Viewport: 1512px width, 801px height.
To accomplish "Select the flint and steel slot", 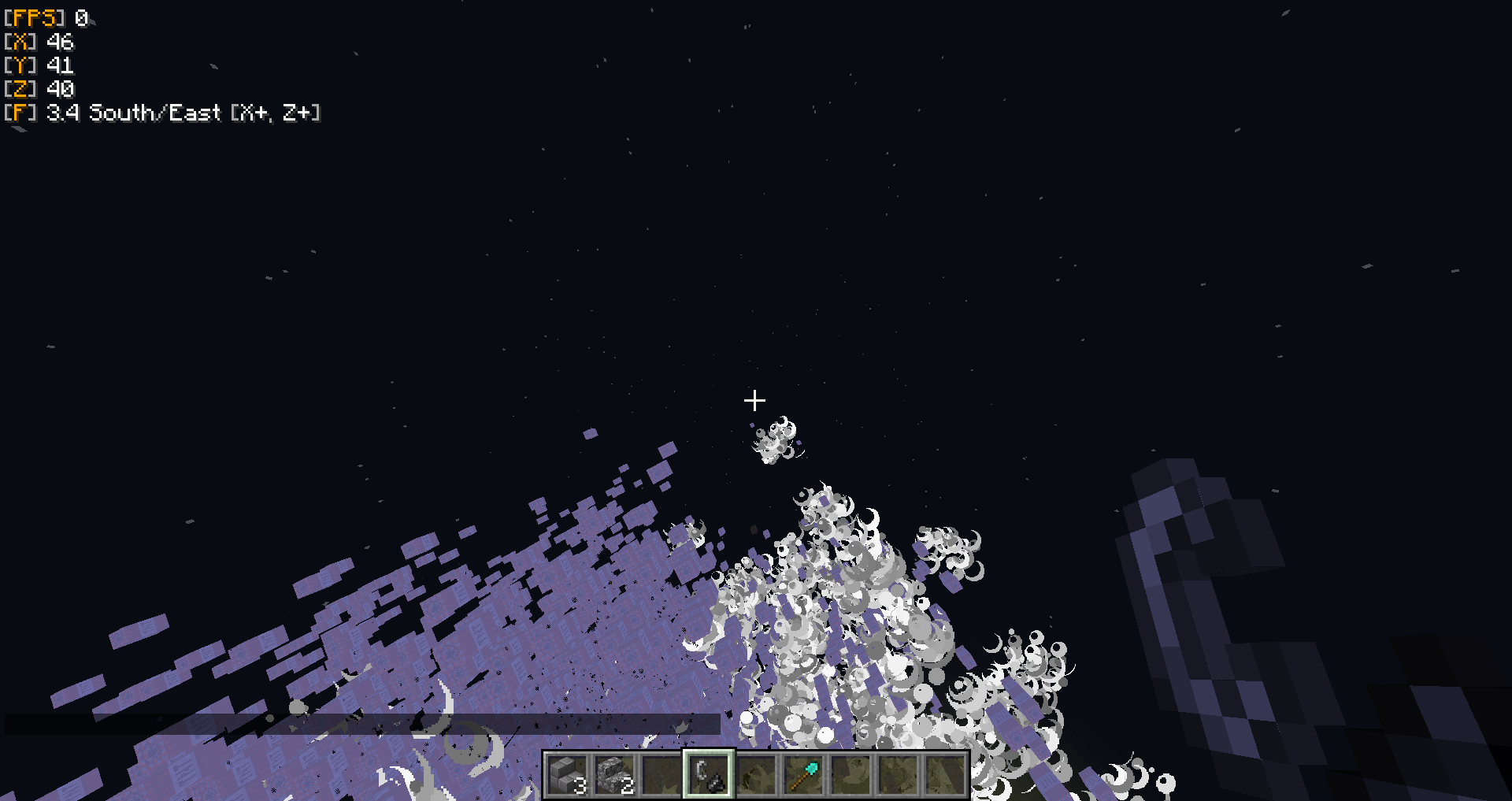I will pyautogui.click(x=709, y=774).
